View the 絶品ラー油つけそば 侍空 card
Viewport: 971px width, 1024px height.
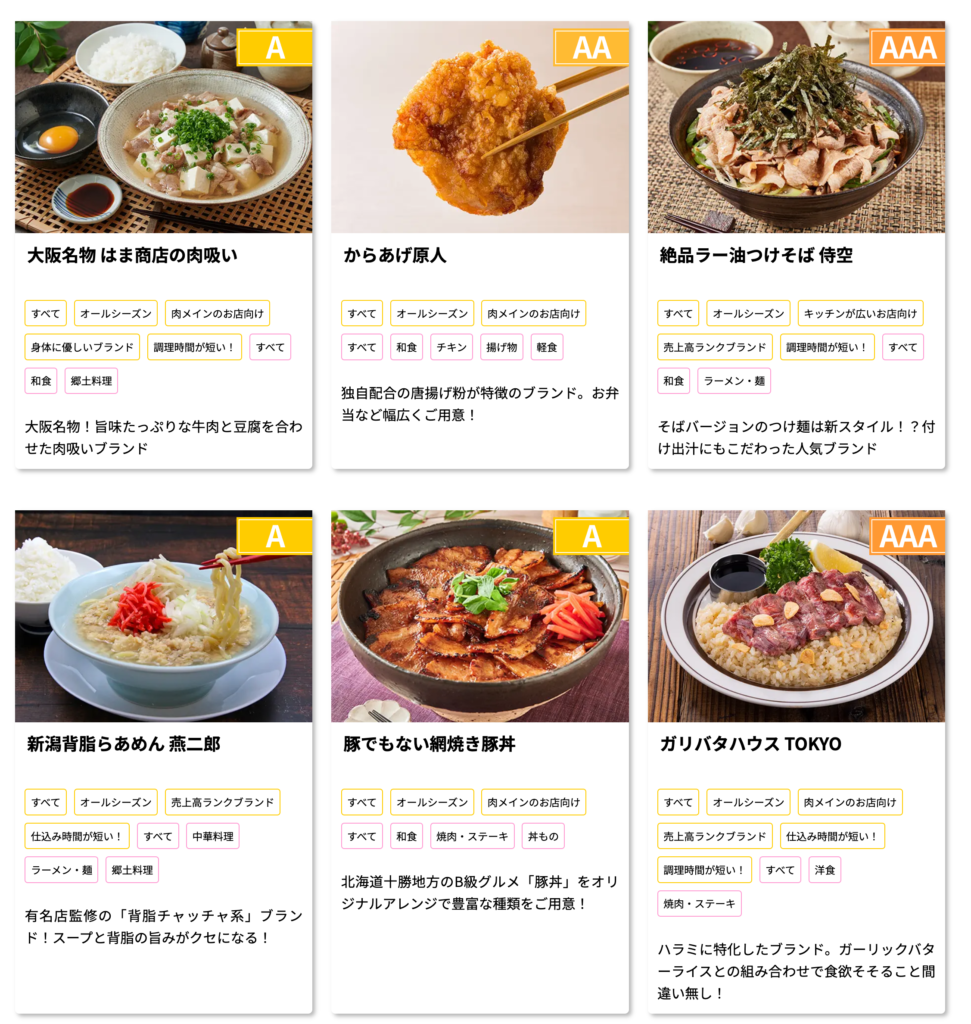click(x=756, y=255)
